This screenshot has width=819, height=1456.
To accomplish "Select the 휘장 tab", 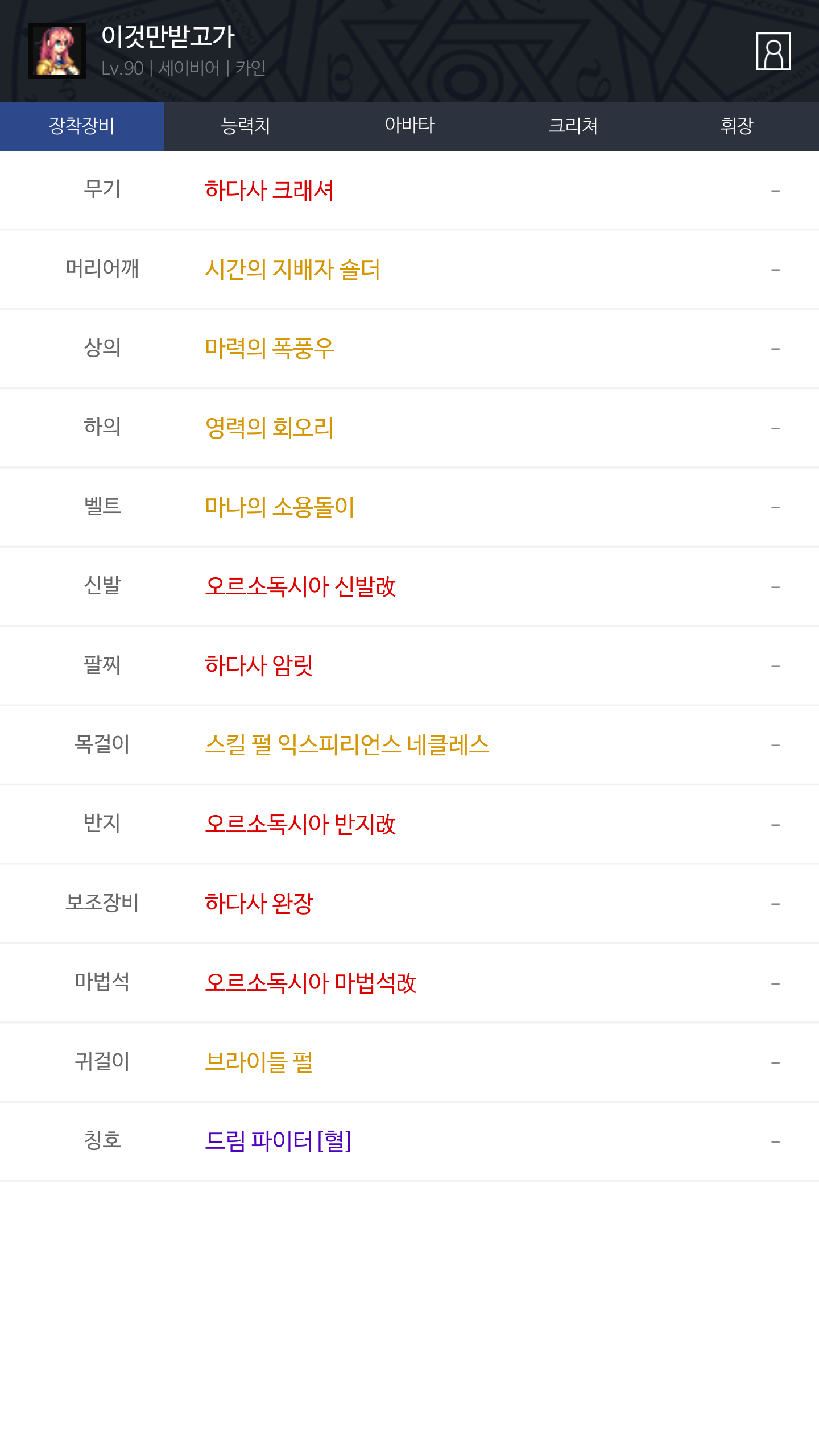I will point(737,126).
